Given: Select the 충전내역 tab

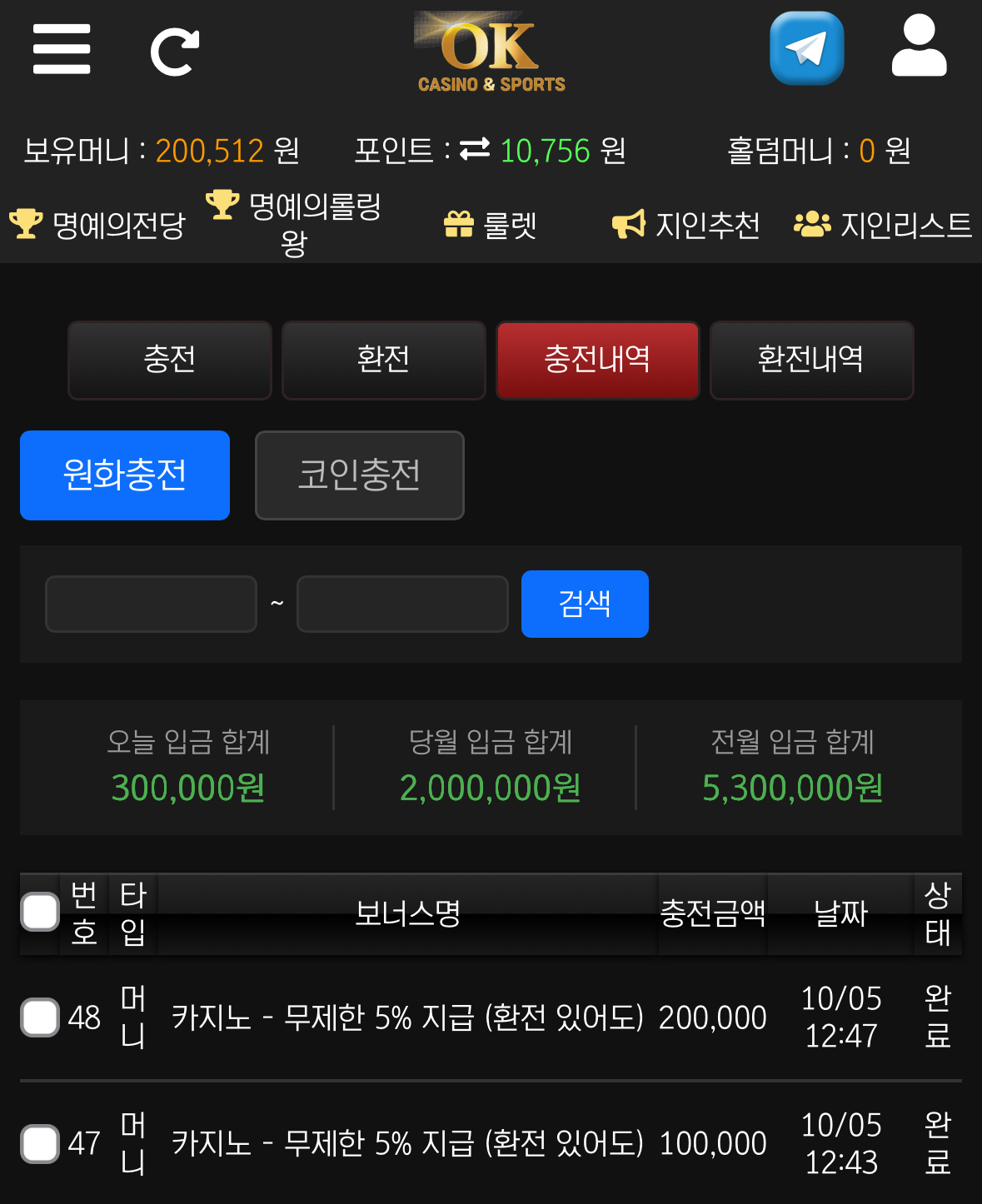Looking at the screenshot, I should [597, 361].
